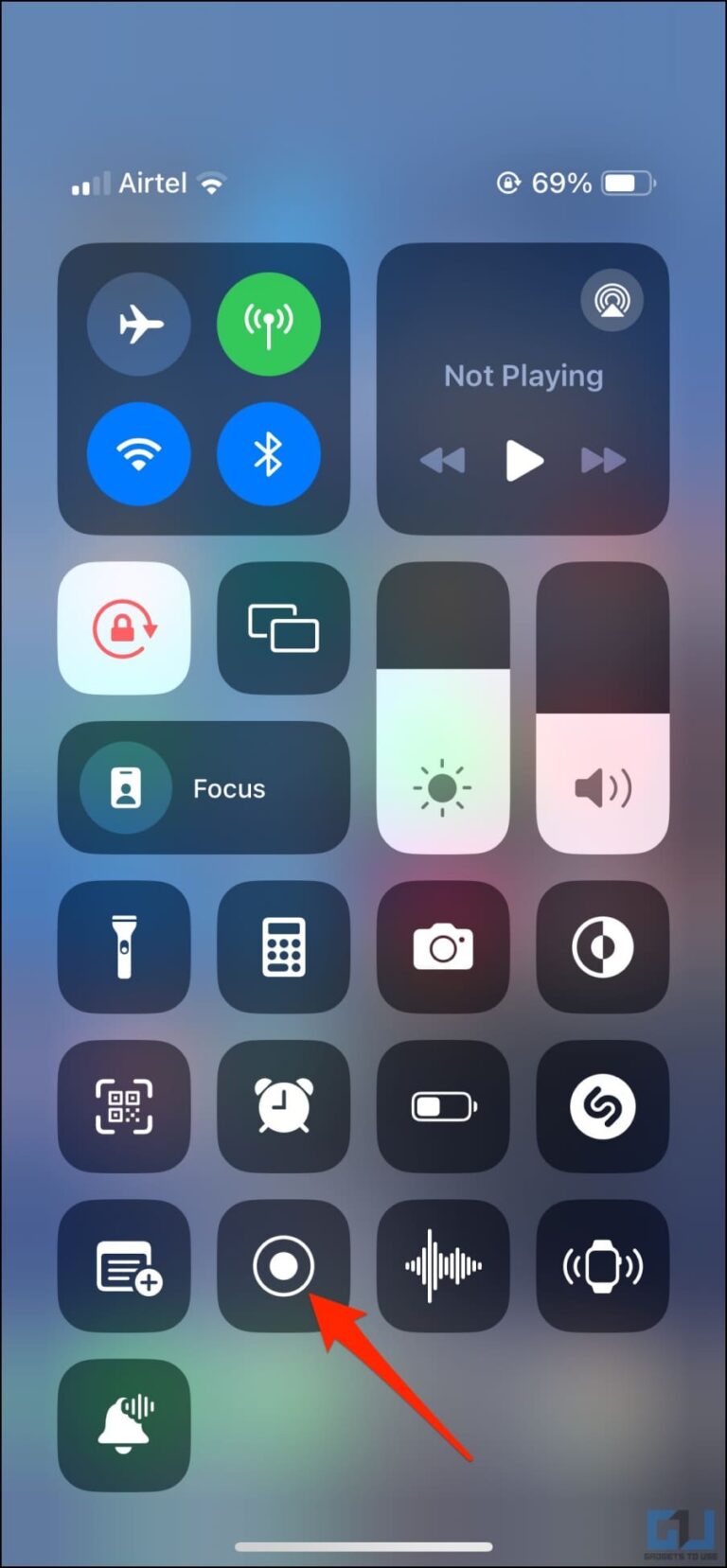Screen dimensions: 727x1568
Task: Open the QR code scanner
Action: click(x=124, y=1106)
